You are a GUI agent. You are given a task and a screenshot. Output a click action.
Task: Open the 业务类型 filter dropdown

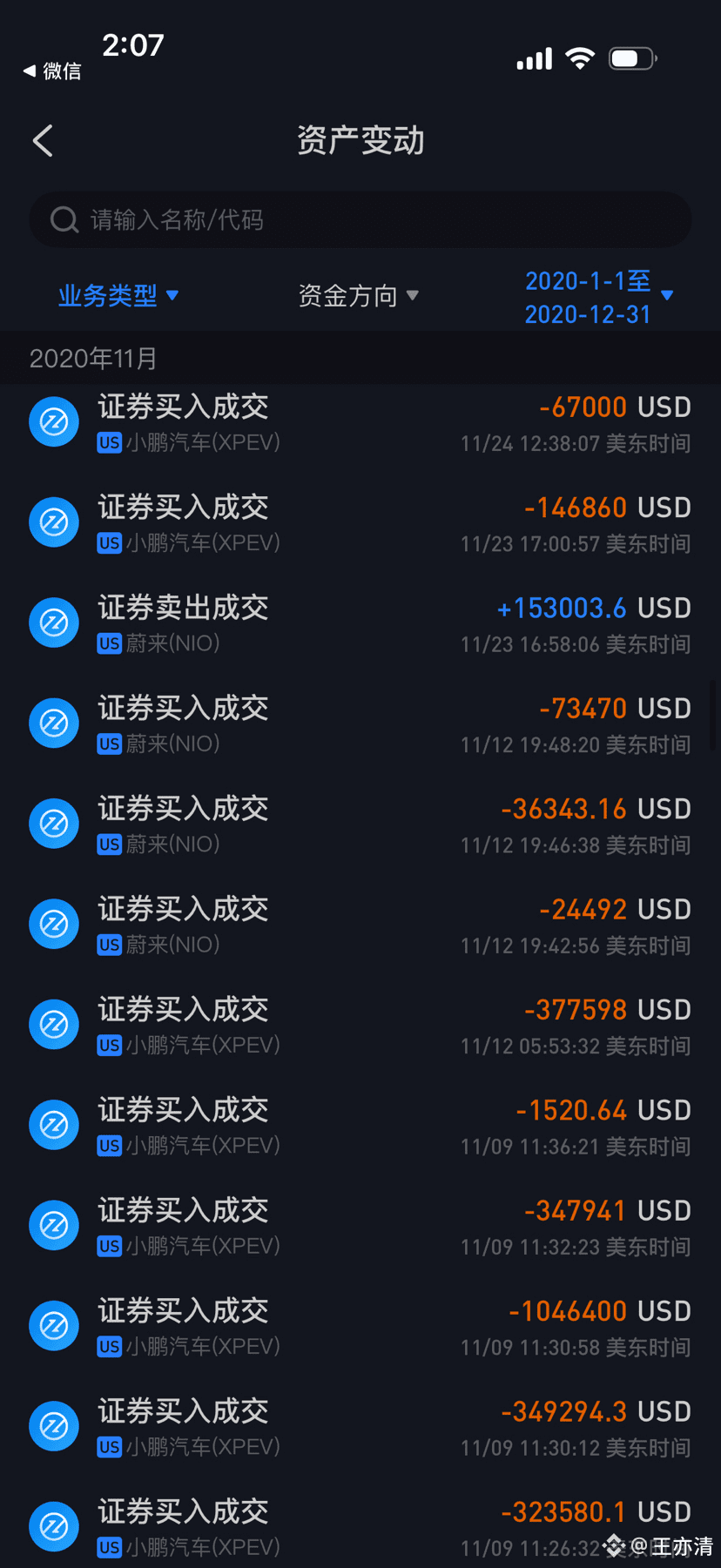tap(118, 296)
